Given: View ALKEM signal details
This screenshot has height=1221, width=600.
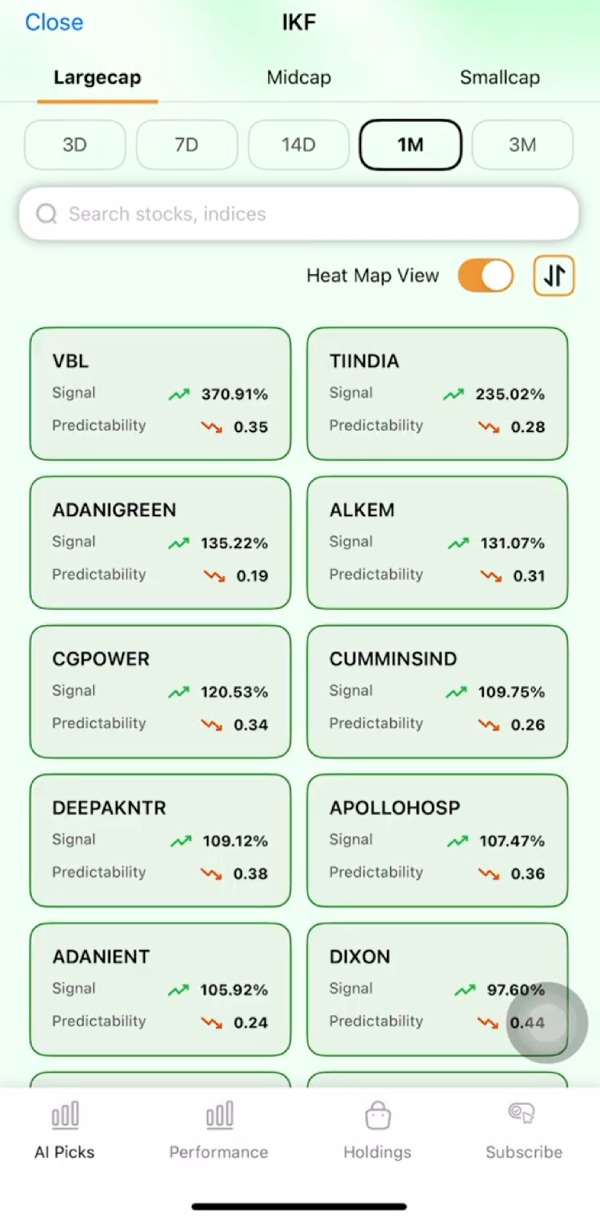Looking at the screenshot, I should (x=437, y=543).
